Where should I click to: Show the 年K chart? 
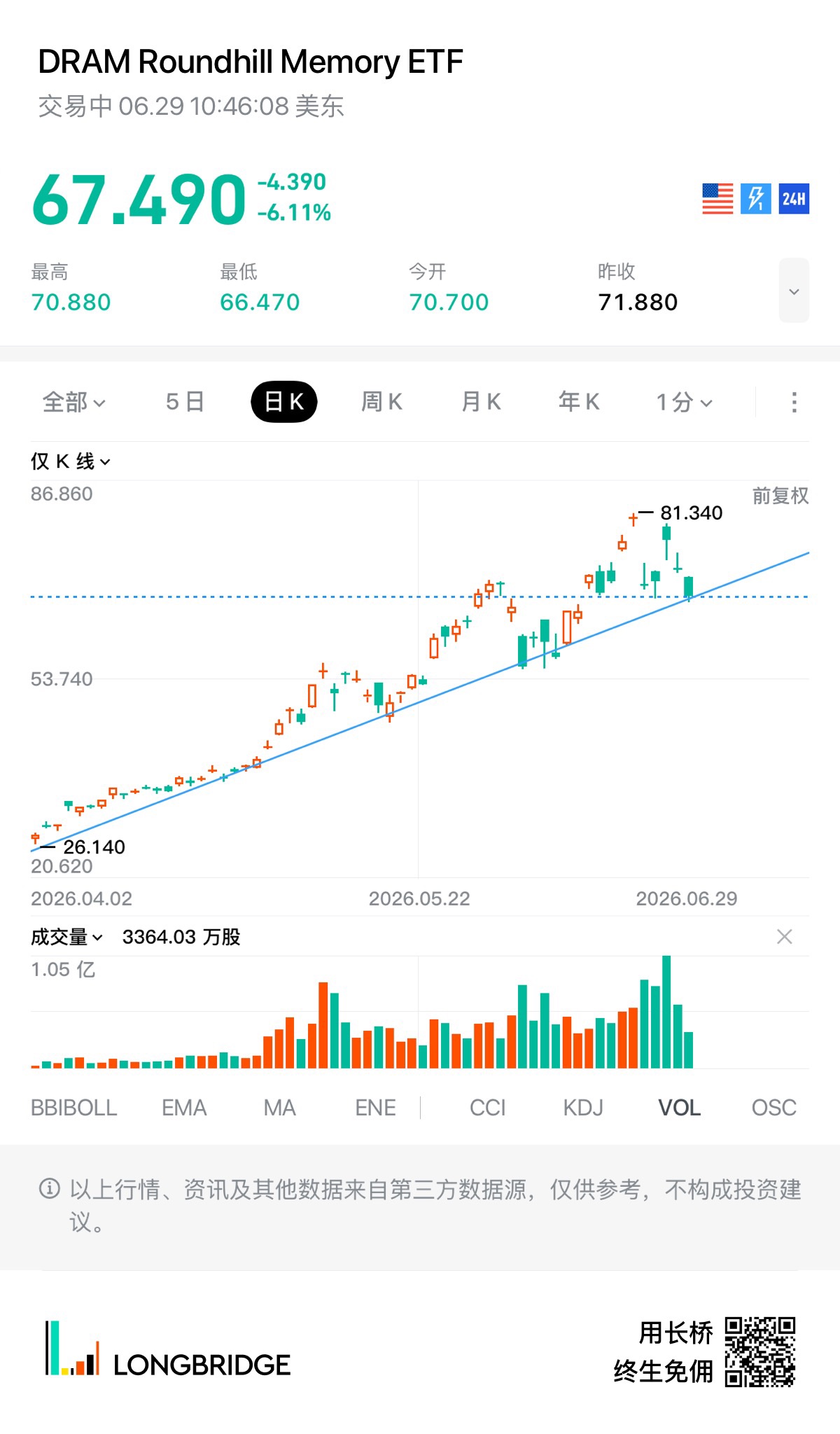(x=579, y=402)
